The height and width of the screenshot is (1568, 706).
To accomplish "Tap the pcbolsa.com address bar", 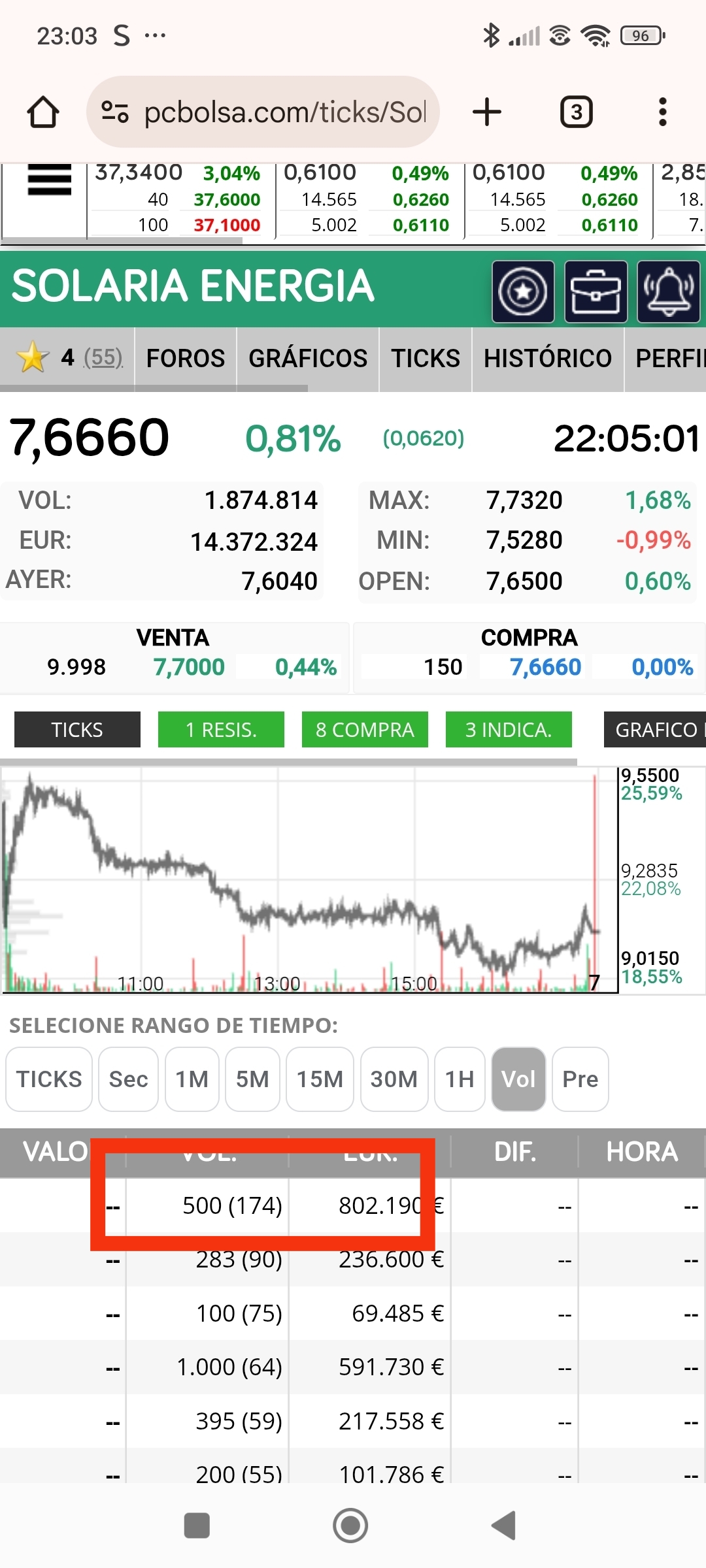I will pyautogui.click(x=263, y=112).
